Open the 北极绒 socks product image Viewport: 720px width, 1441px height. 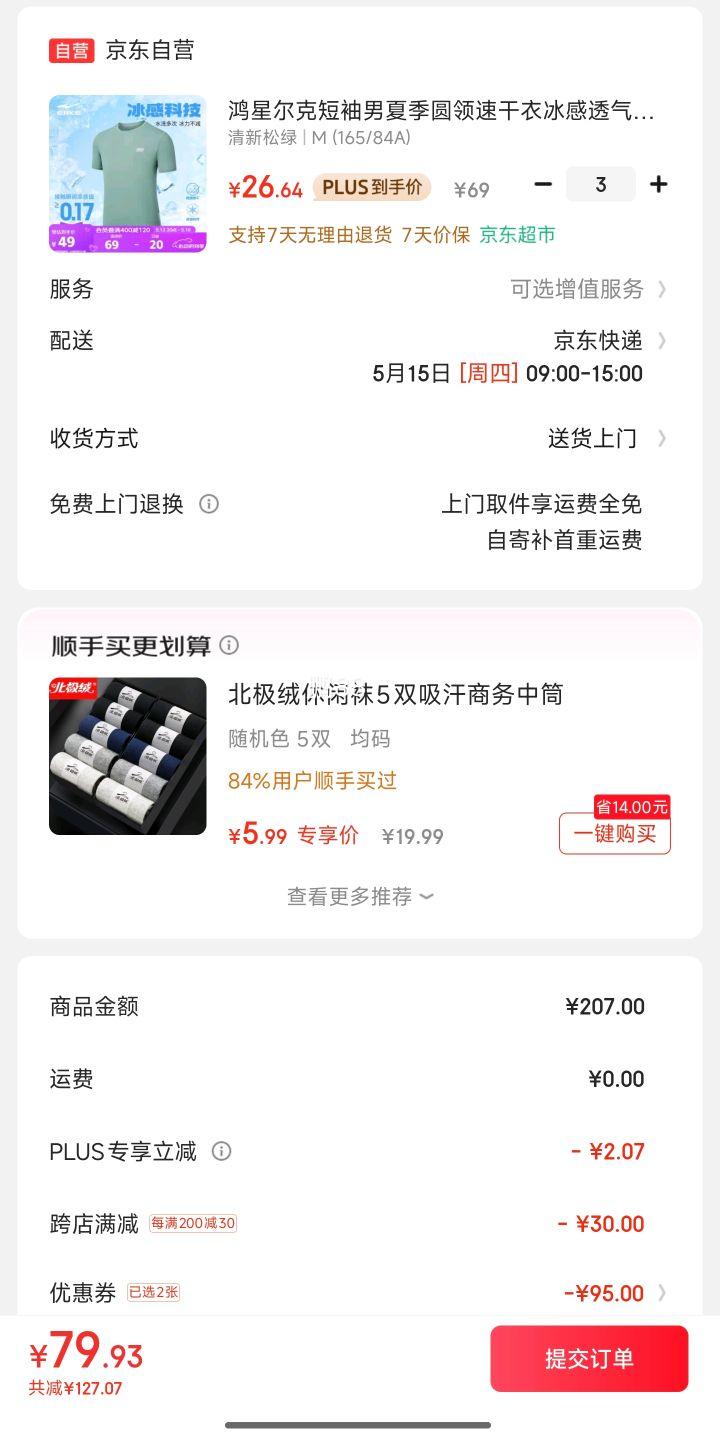pos(128,756)
